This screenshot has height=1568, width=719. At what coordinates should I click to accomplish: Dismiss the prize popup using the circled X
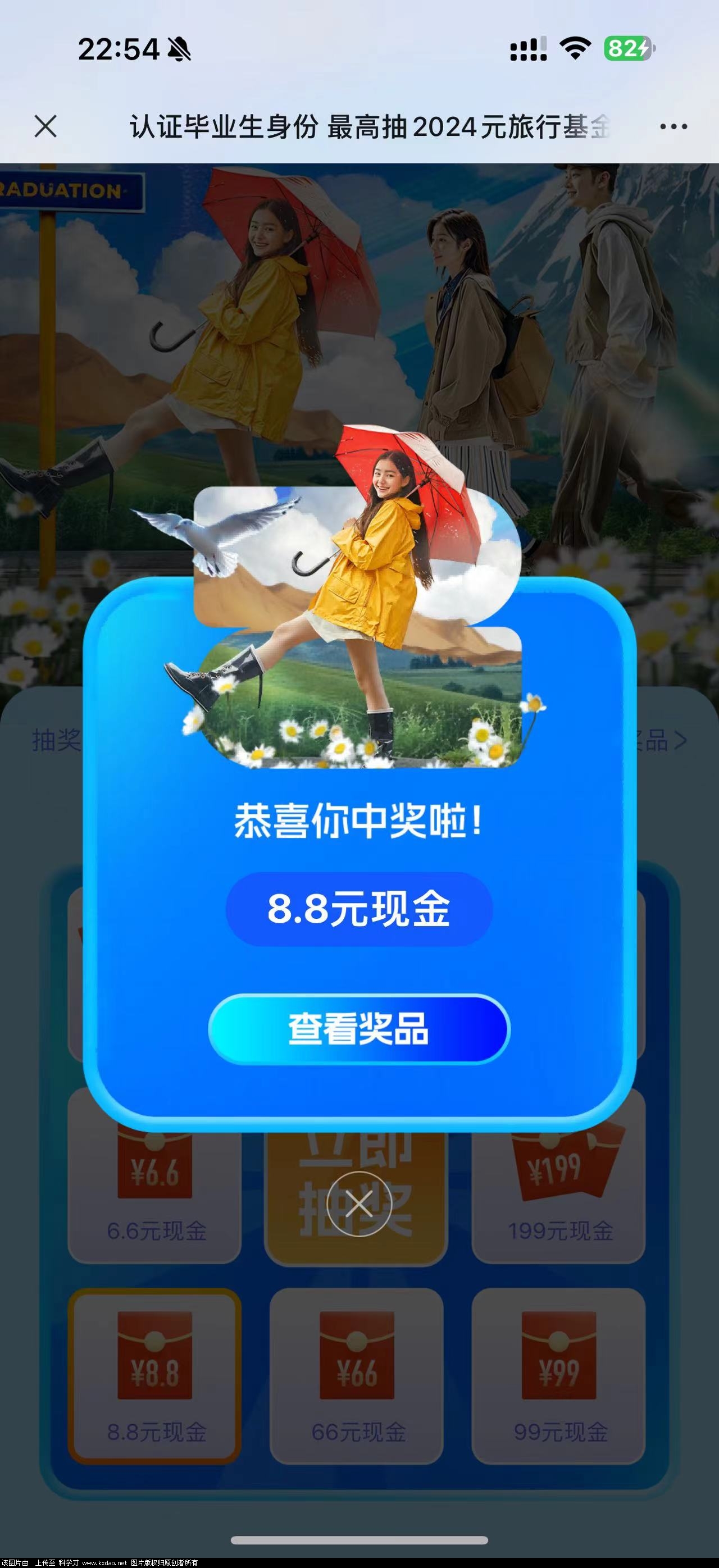point(358,1204)
